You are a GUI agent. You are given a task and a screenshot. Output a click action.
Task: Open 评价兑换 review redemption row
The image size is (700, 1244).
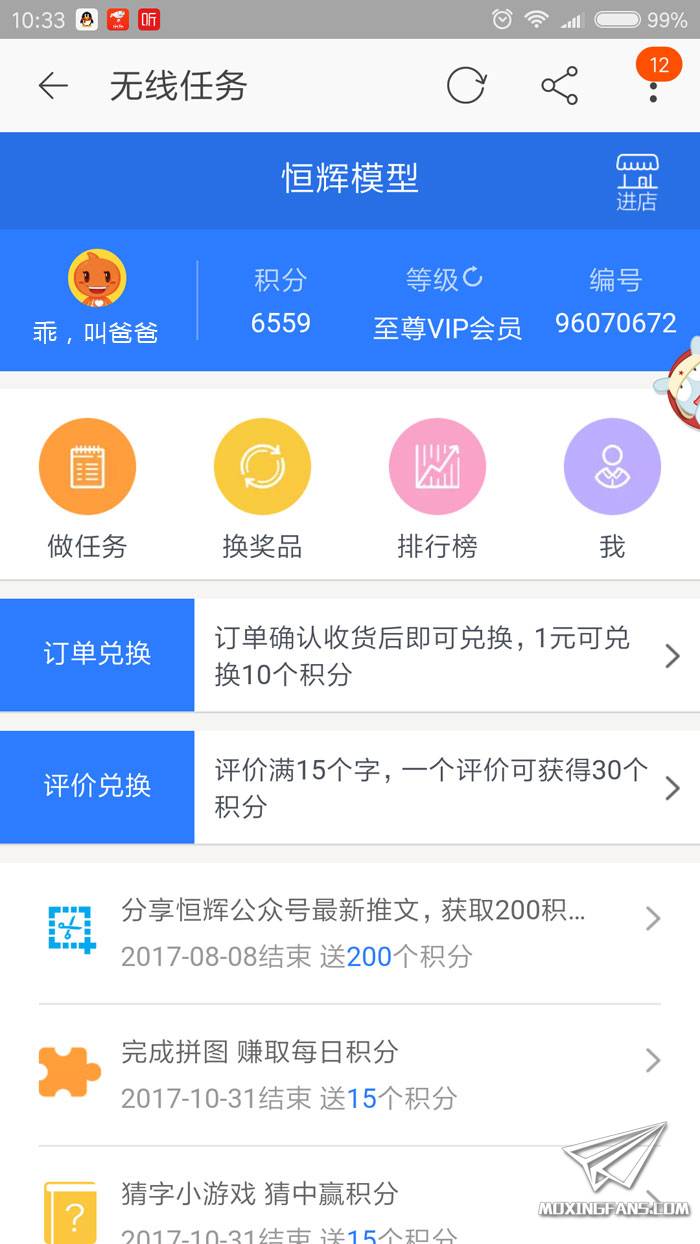tap(350, 787)
